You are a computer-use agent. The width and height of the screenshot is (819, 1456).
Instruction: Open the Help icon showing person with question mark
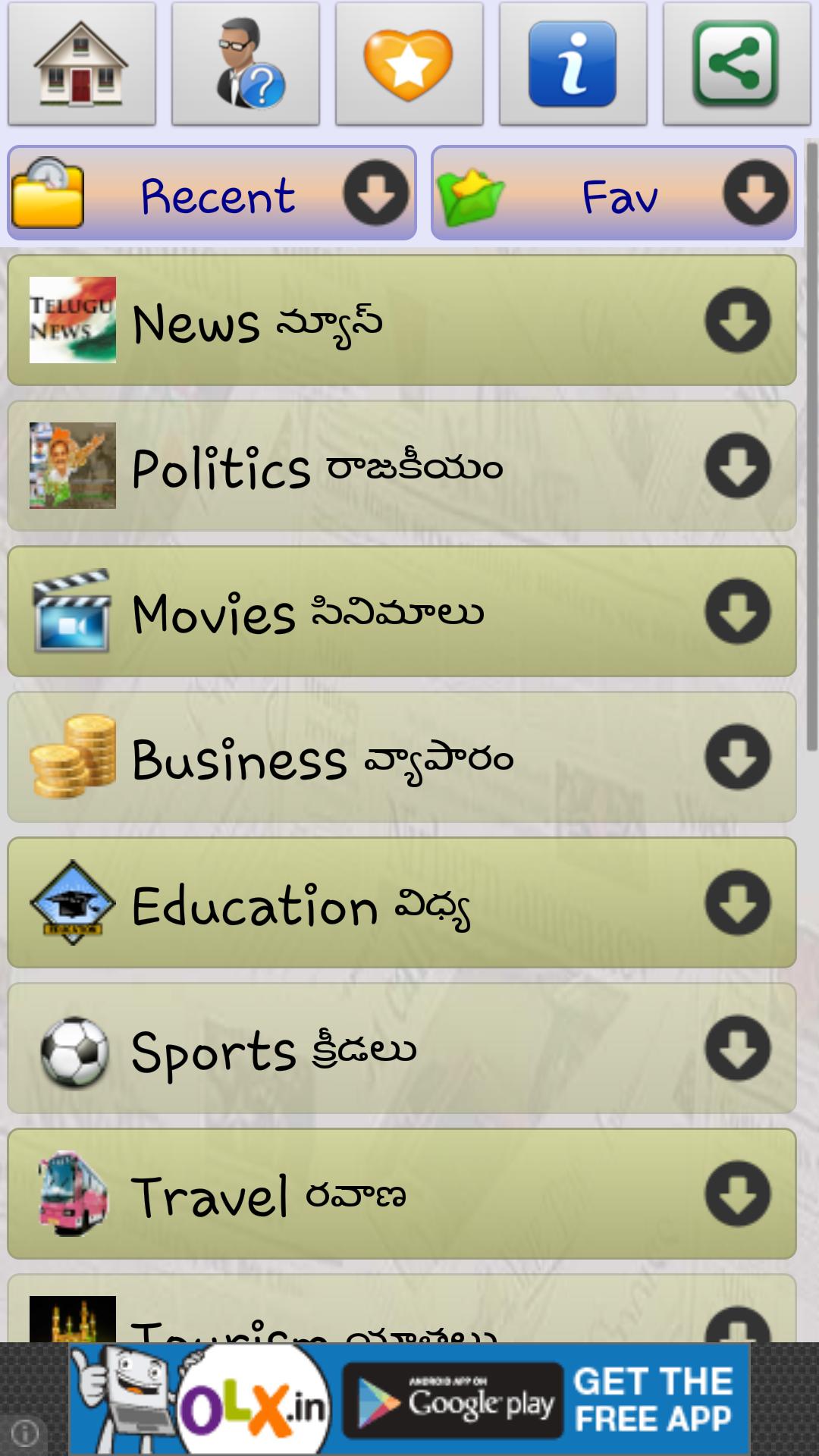coord(244,64)
